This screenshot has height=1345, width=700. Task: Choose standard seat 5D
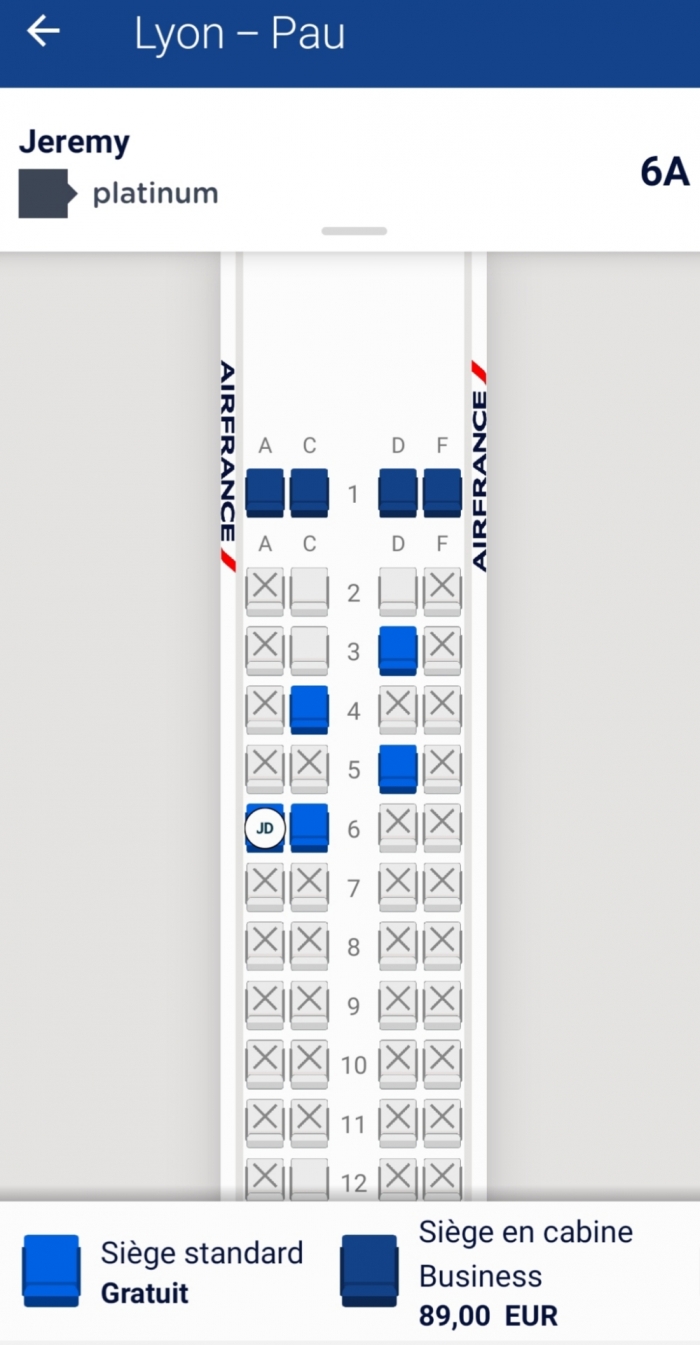(398, 768)
